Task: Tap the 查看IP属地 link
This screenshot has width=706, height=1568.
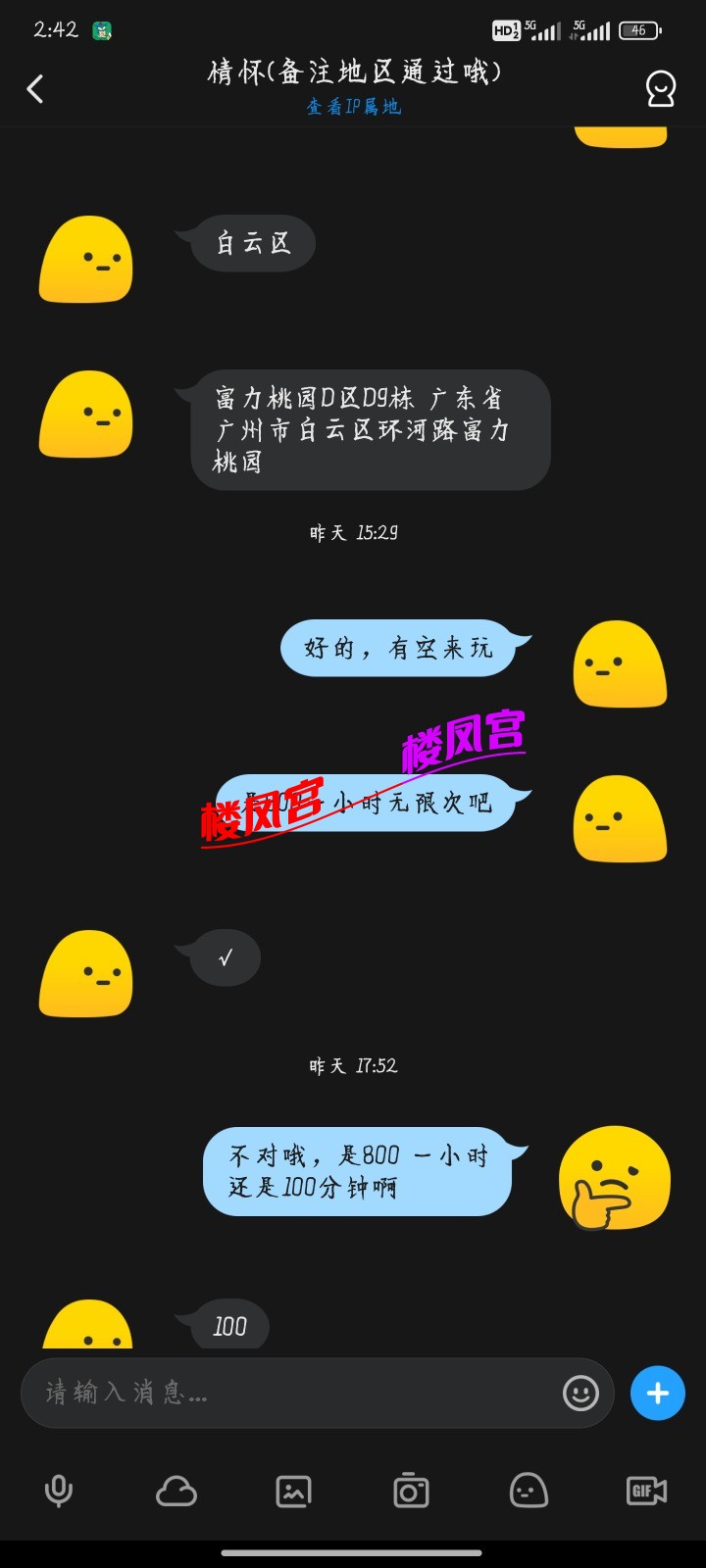Action: pyautogui.click(x=353, y=107)
